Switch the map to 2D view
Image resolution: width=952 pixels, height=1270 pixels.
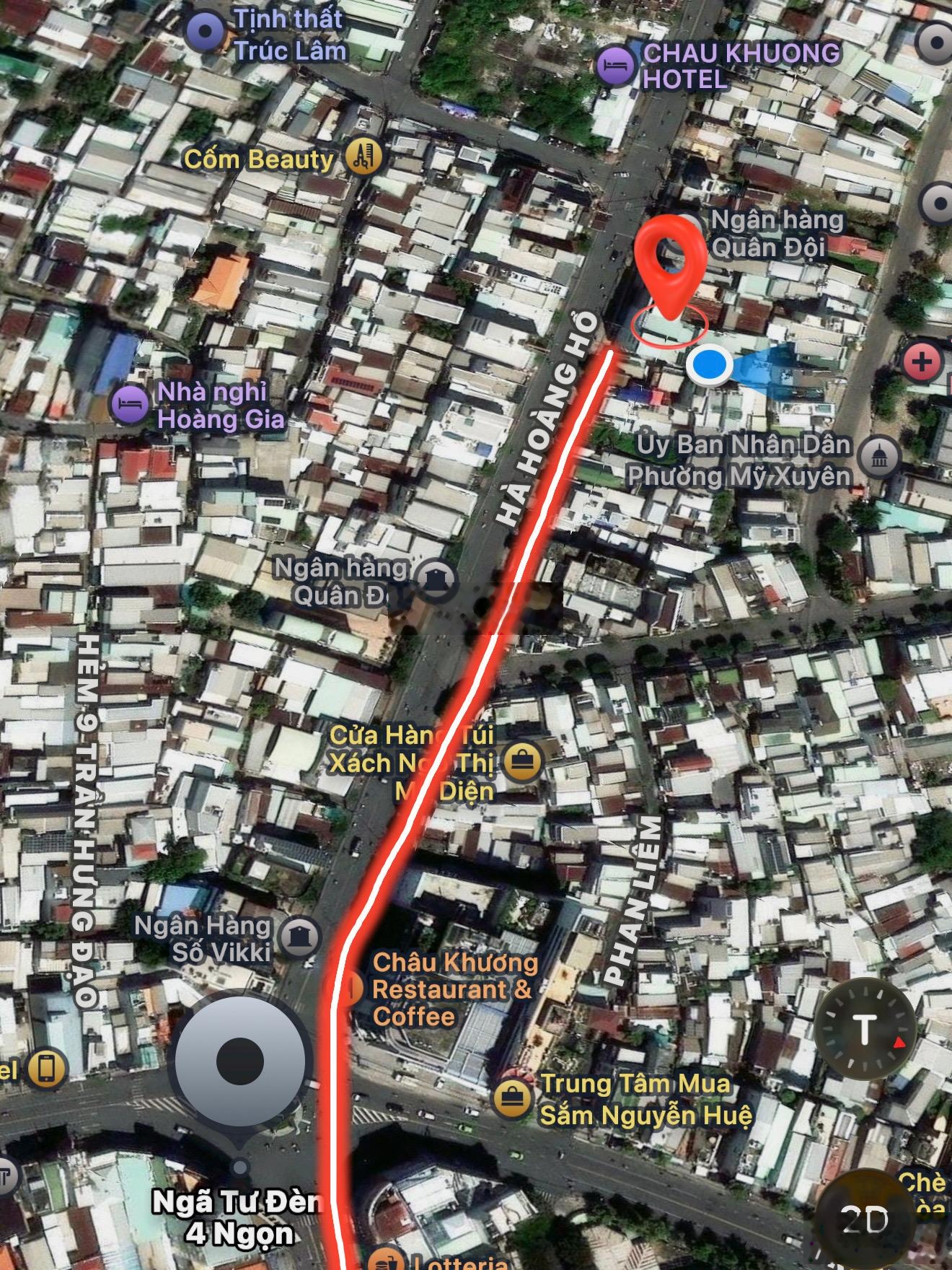click(x=865, y=1220)
